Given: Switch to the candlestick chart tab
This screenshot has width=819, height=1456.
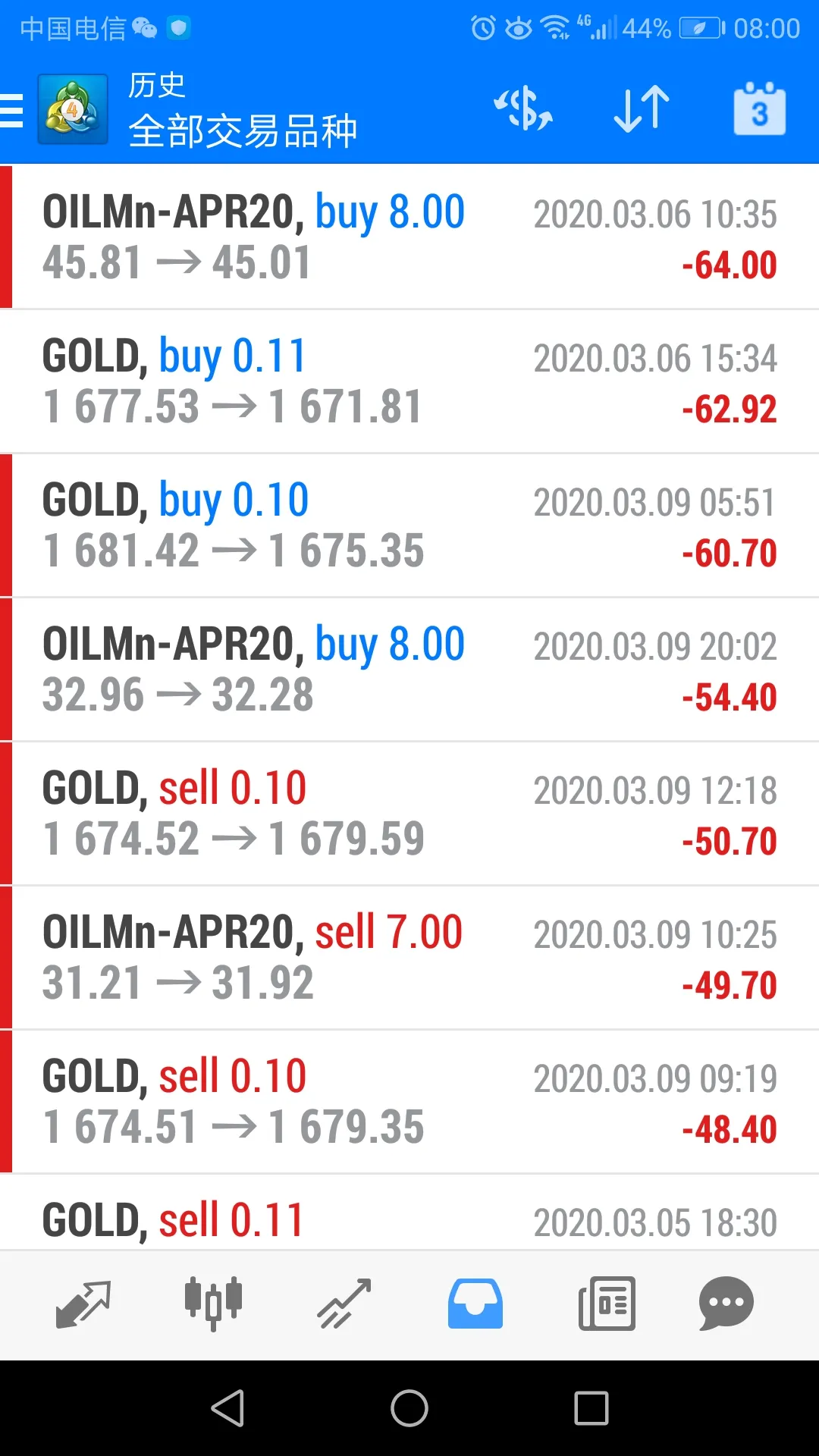Looking at the screenshot, I should pos(214,1304).
